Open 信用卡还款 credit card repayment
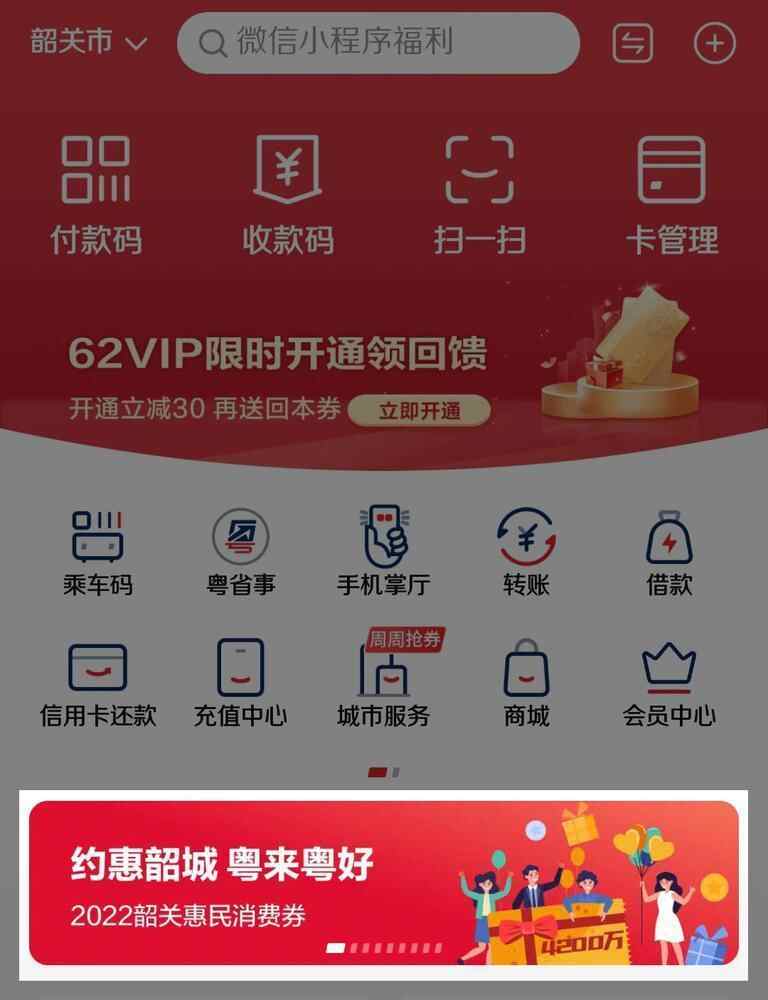 tap(97, 684)
